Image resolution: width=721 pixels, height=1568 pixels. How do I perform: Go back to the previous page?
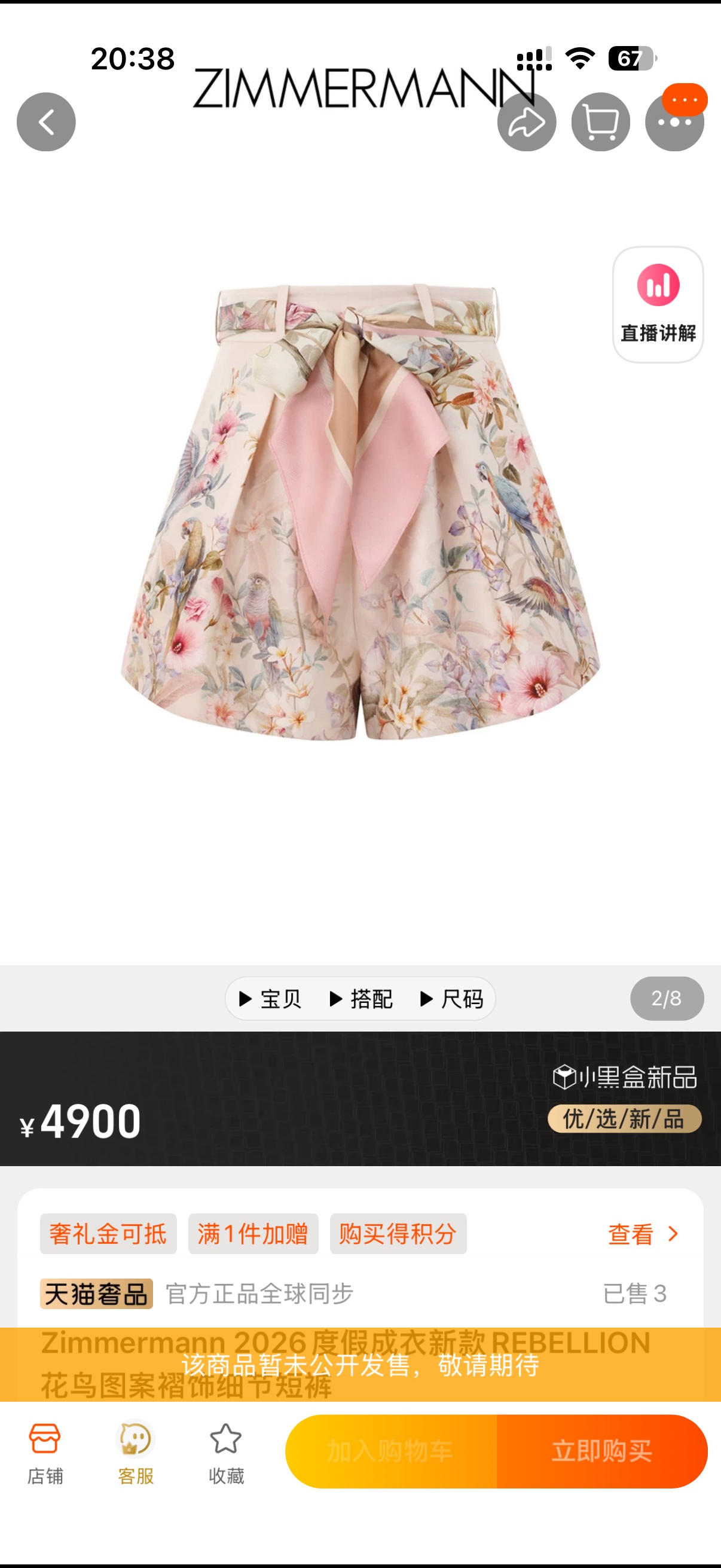coord(45,122)
